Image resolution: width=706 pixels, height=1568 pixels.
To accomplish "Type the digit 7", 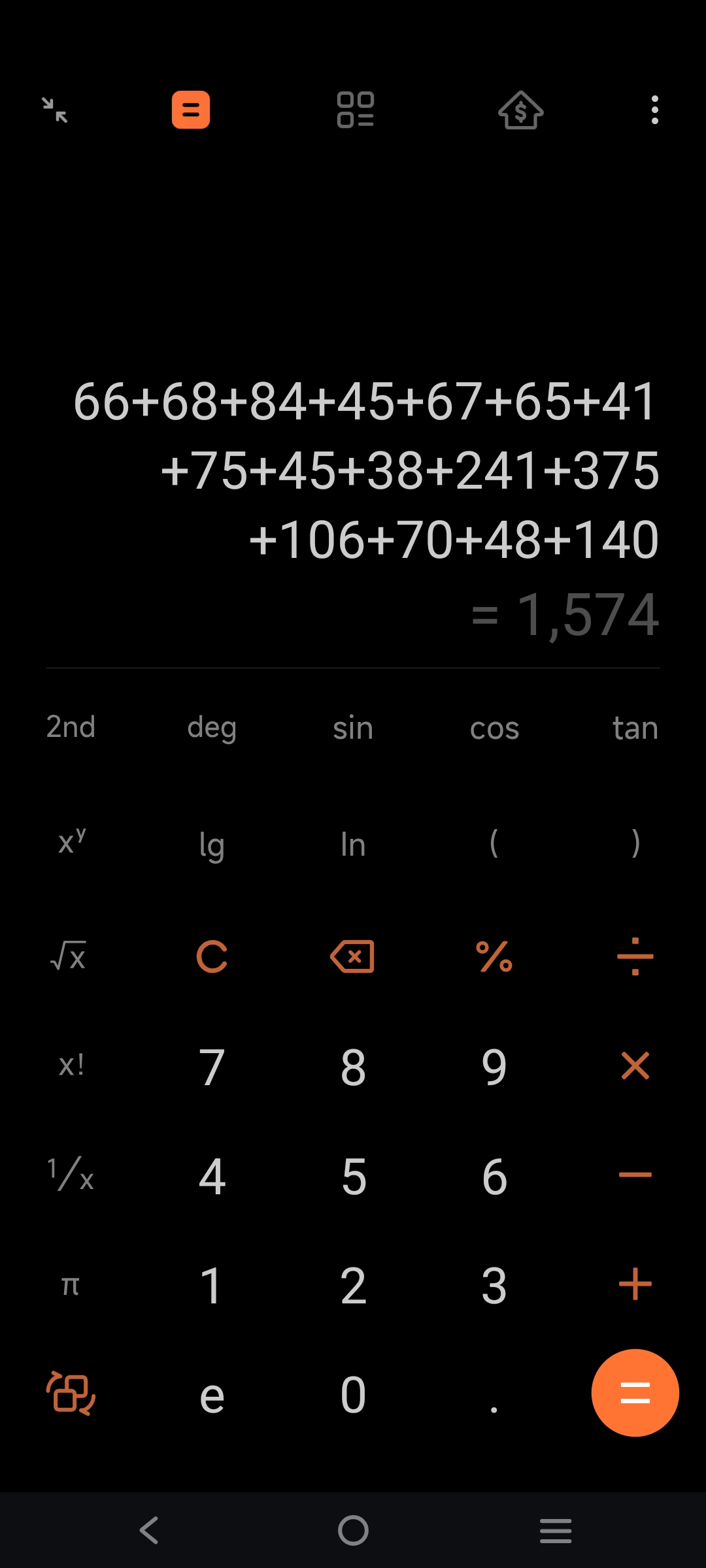I will [x=212, y=1067].
